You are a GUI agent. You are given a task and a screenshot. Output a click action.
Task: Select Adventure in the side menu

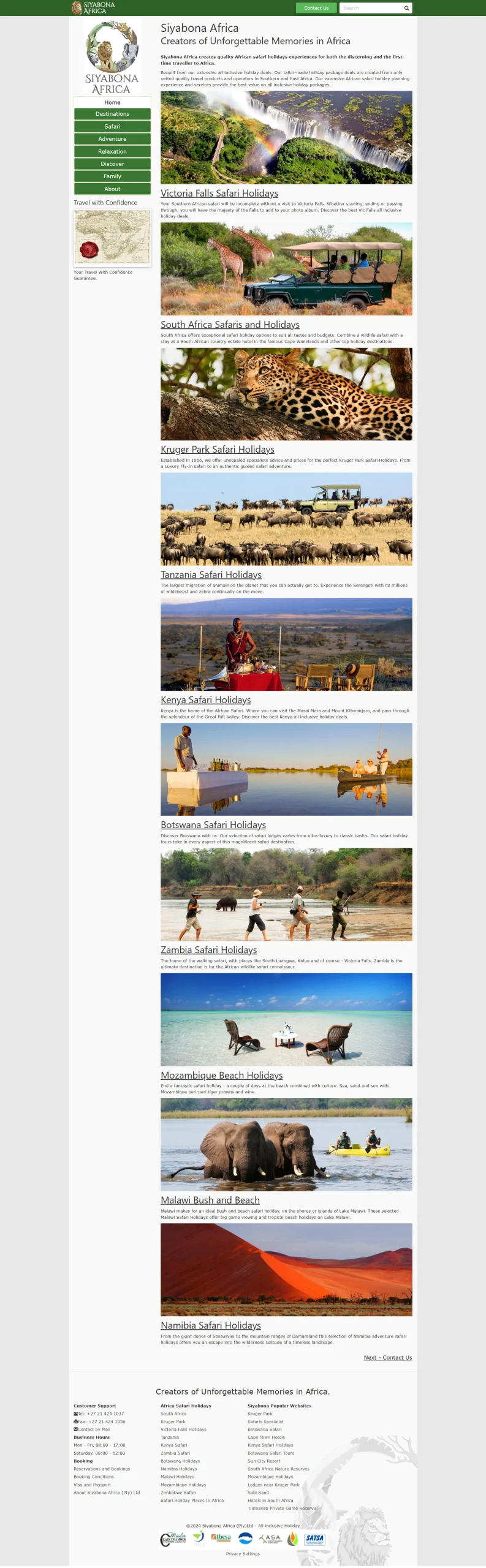pos(112,139)
